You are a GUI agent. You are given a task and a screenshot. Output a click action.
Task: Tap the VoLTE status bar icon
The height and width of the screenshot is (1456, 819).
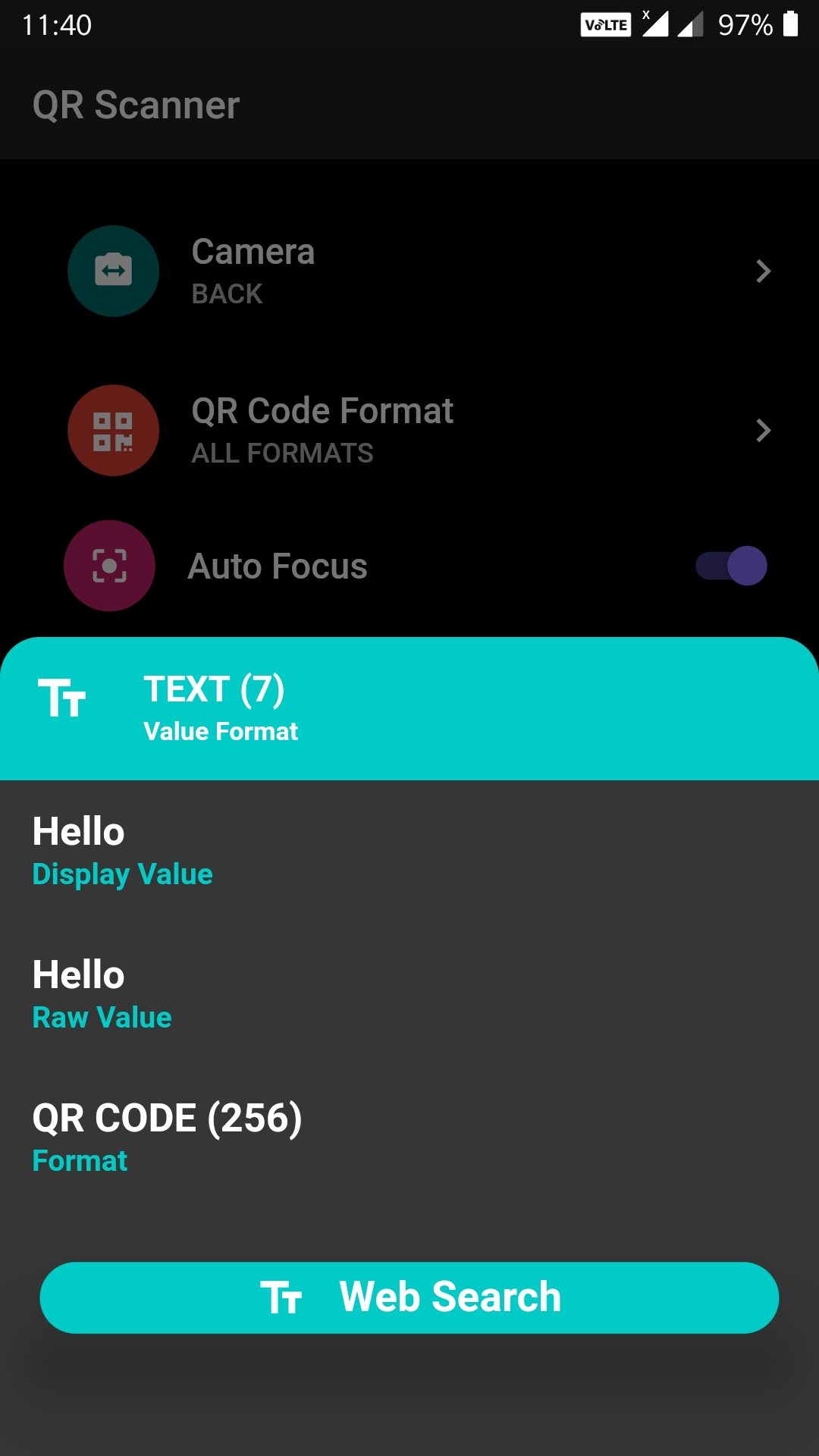(604, 23)
